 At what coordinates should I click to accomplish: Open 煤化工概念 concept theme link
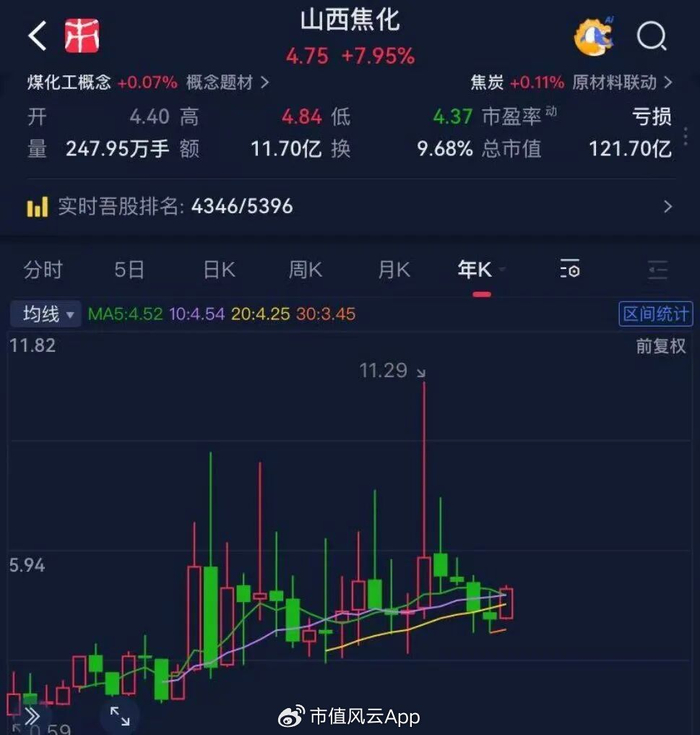coord(148,82)
